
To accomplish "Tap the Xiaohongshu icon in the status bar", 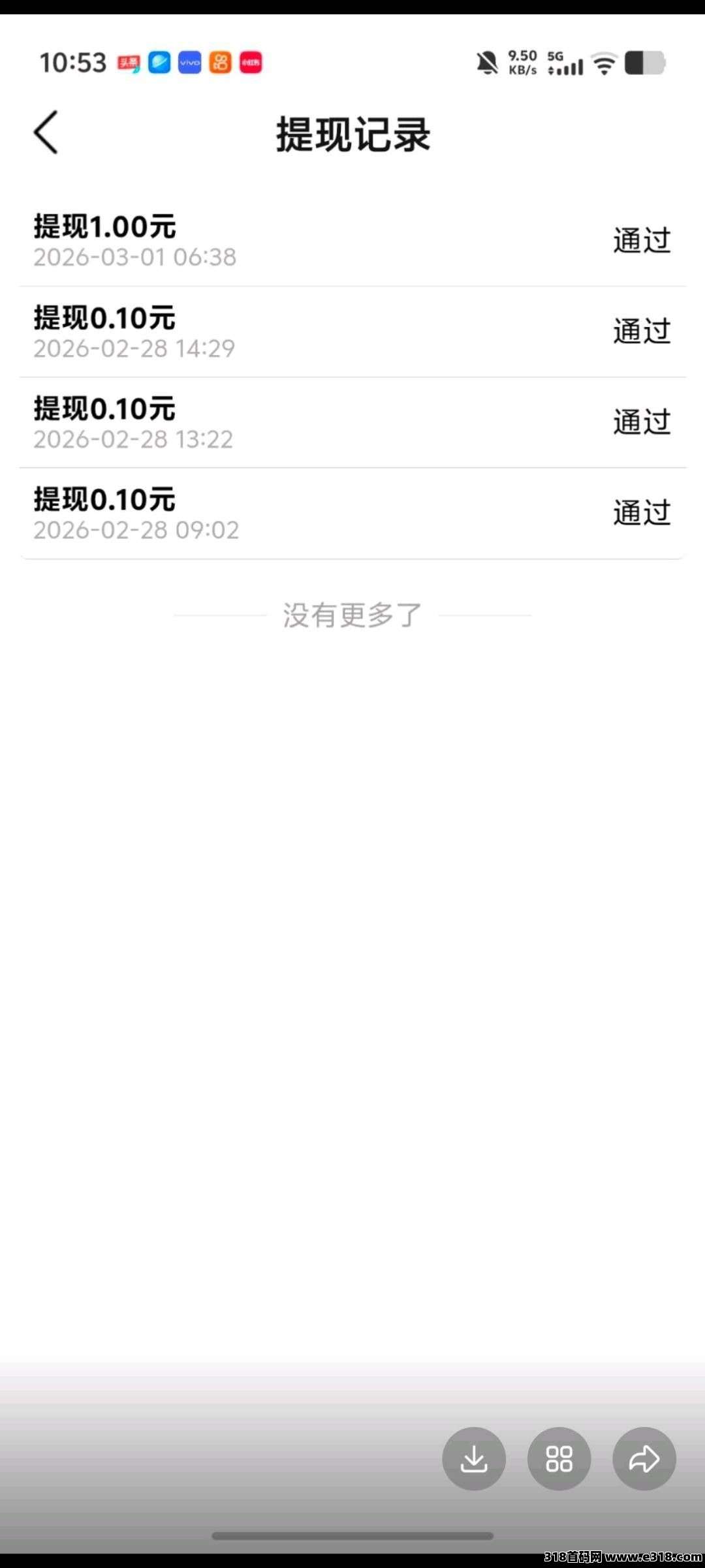I will pyautogui.click(x=250, y=63).
